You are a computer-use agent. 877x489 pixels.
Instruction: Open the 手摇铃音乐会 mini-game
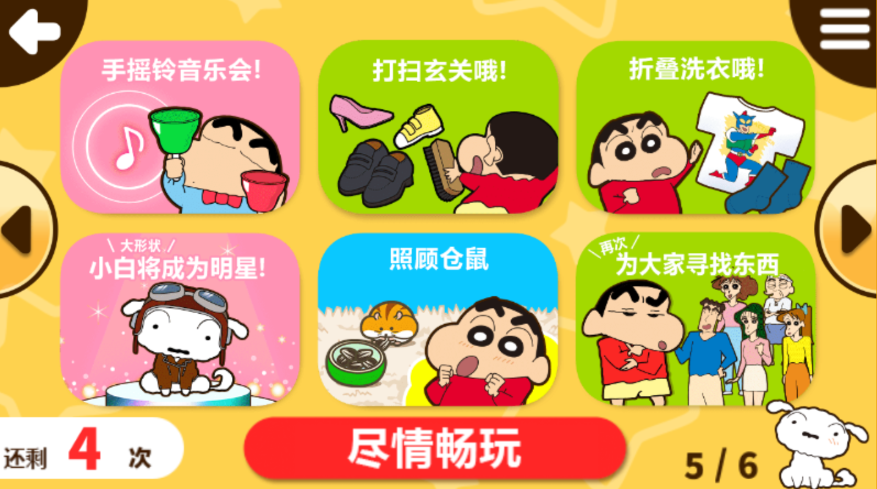[x=180, y=127]
